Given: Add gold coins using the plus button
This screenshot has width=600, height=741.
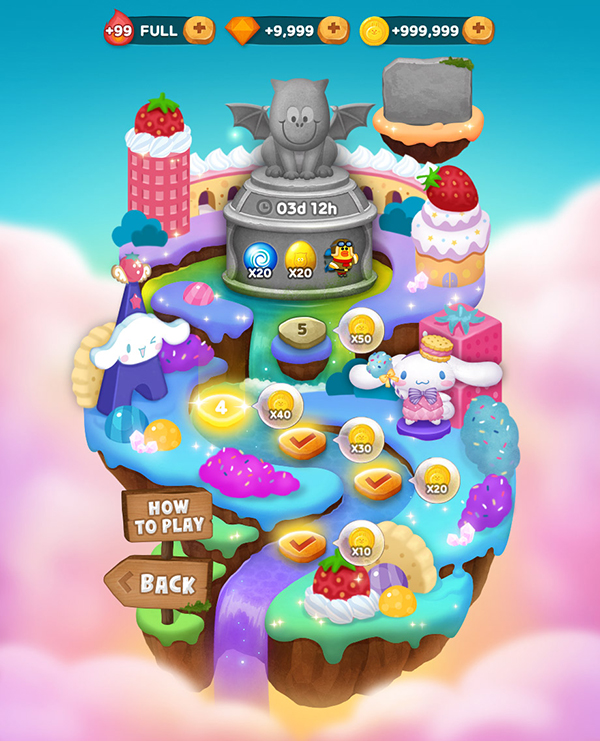Looking at the screenshot, I should (479, 30).
